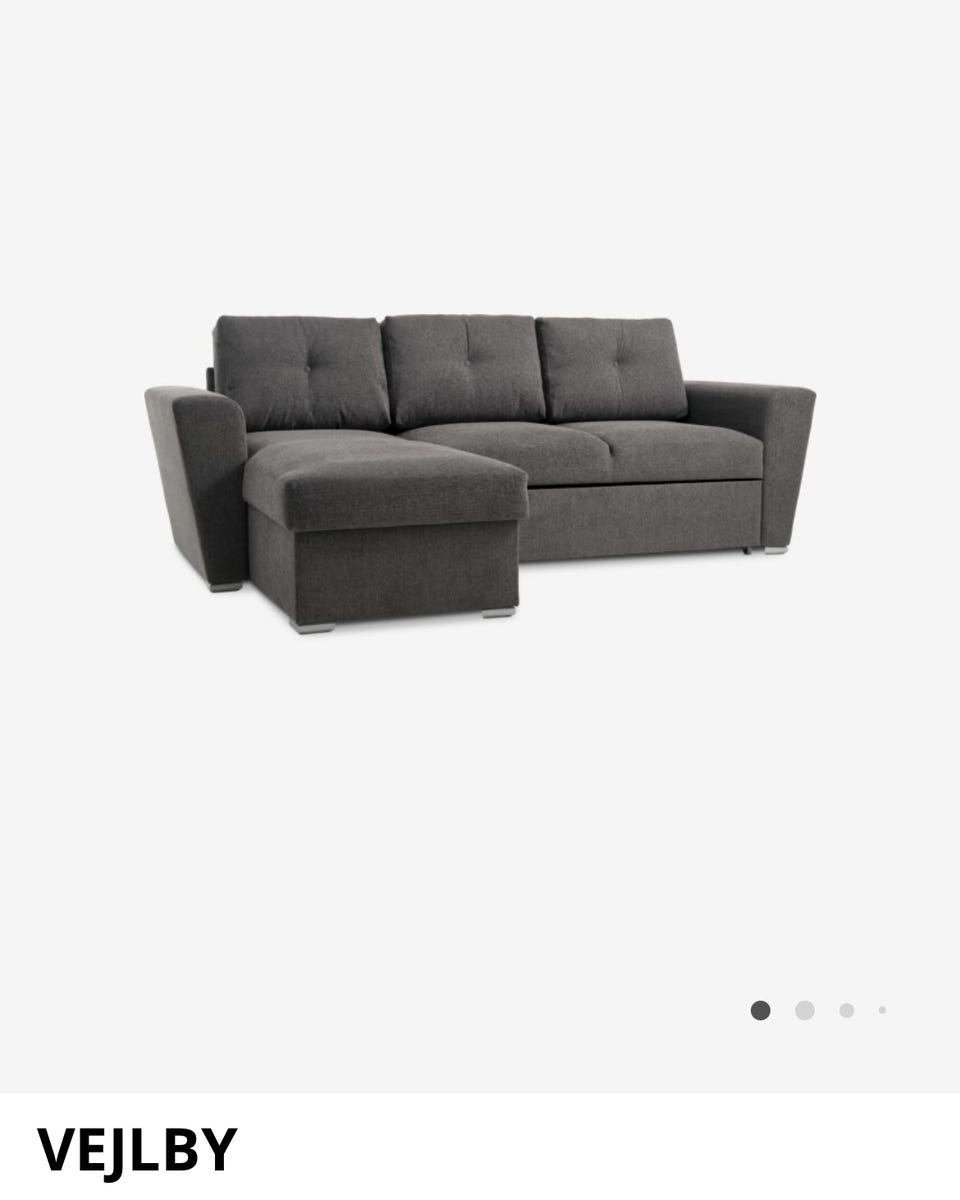Select the third image carousel dot
The height and width of the screenshot is (1200, 960).
[x=847, y=1010]
